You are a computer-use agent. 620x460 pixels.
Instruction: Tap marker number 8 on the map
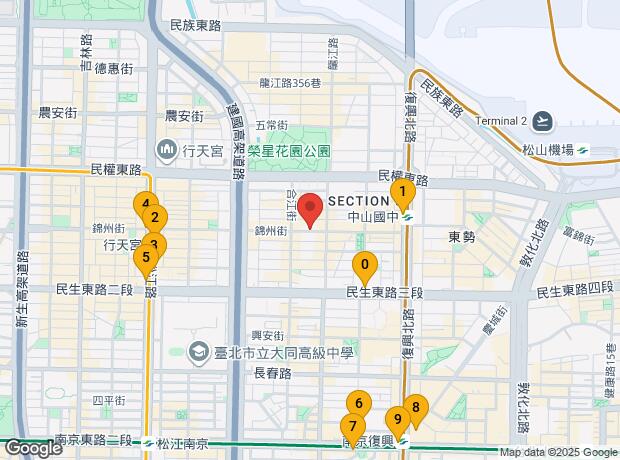416,408
